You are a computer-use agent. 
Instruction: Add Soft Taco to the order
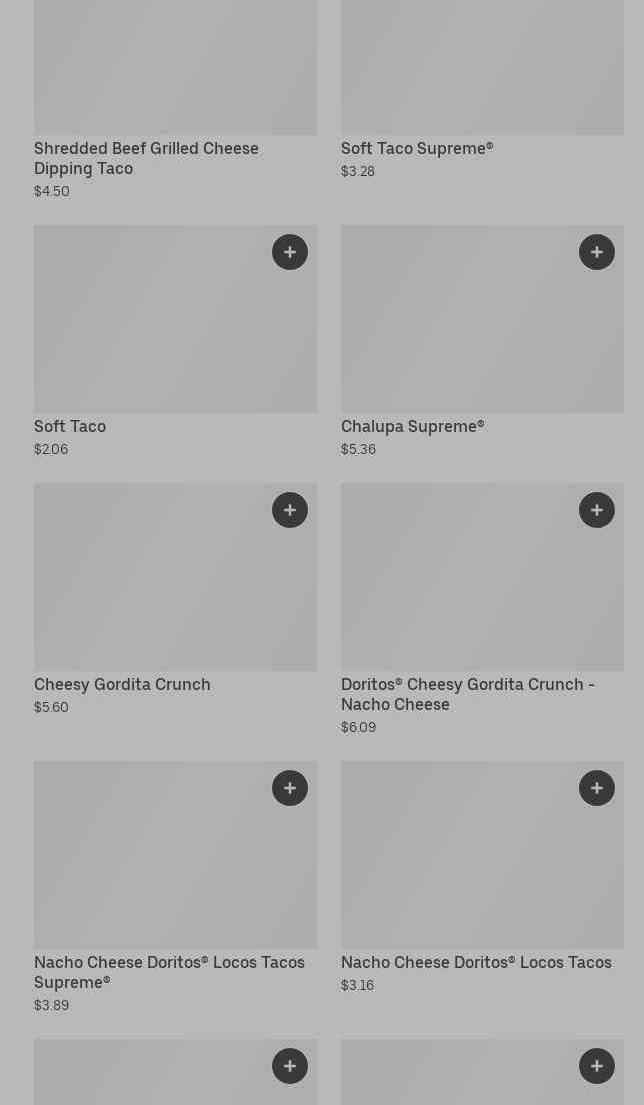(x=290, y=252)
